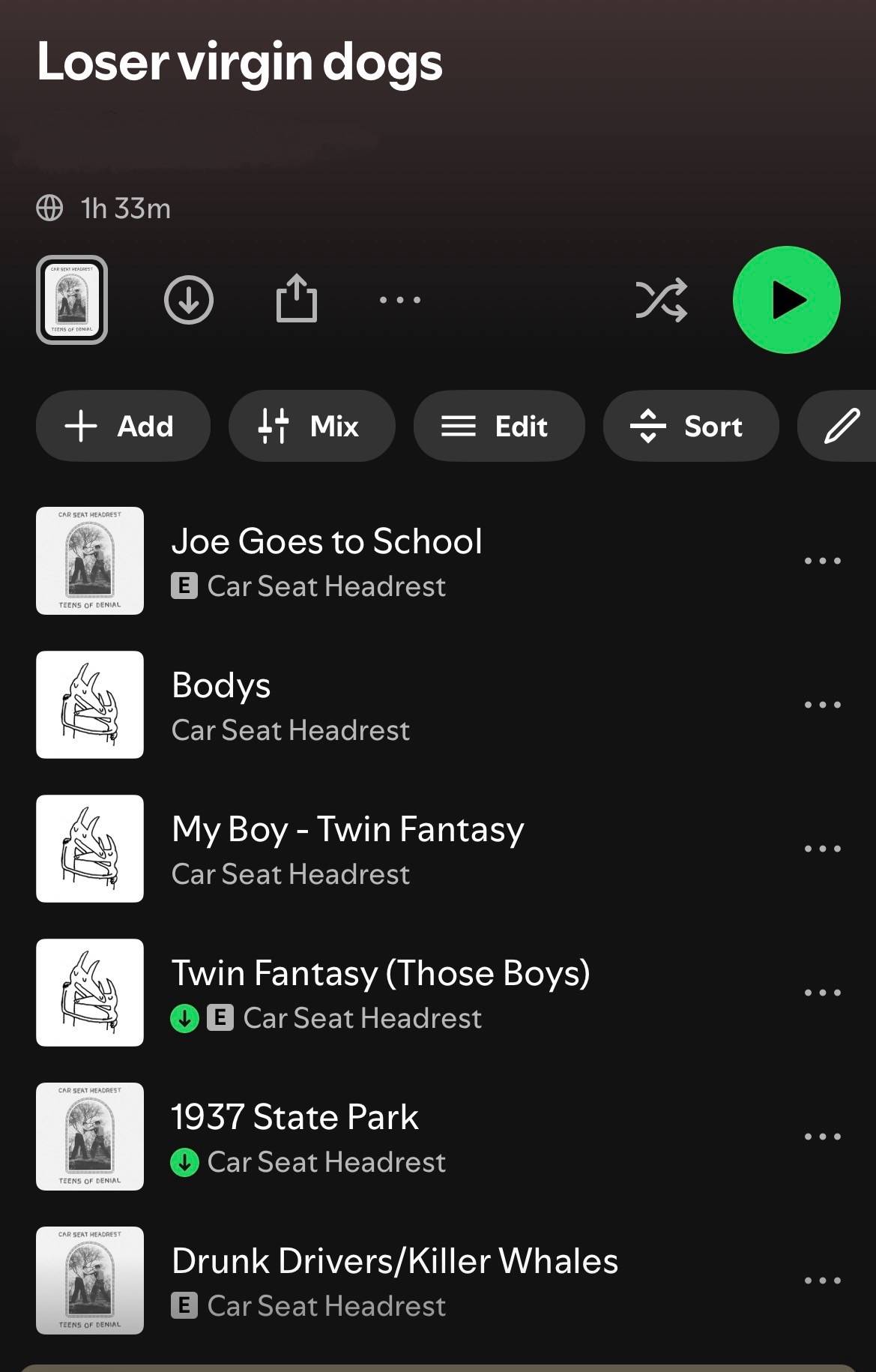Open more options for Bodys

[x=823, y=705]
